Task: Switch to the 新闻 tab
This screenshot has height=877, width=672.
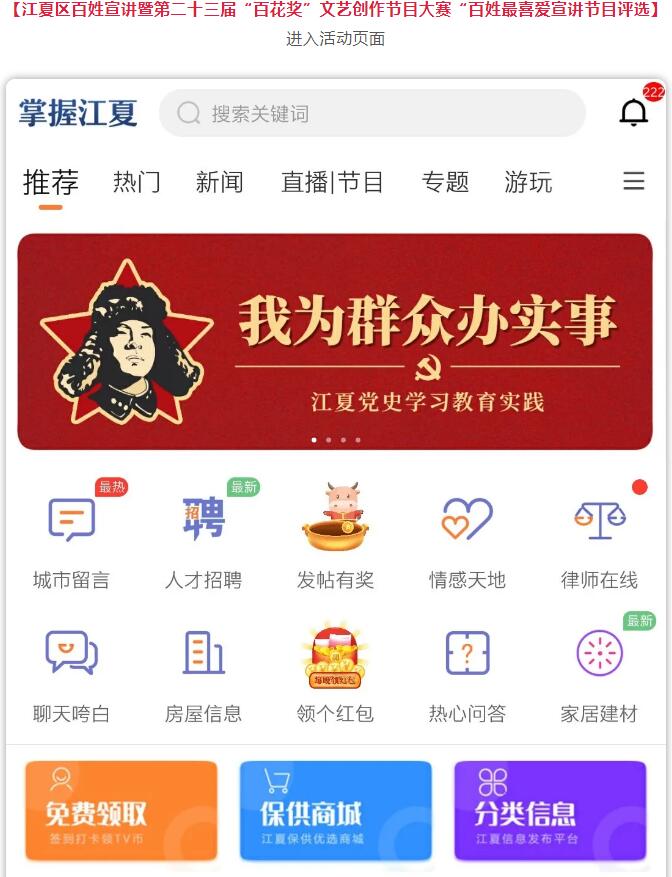Action: click(219, 182)
